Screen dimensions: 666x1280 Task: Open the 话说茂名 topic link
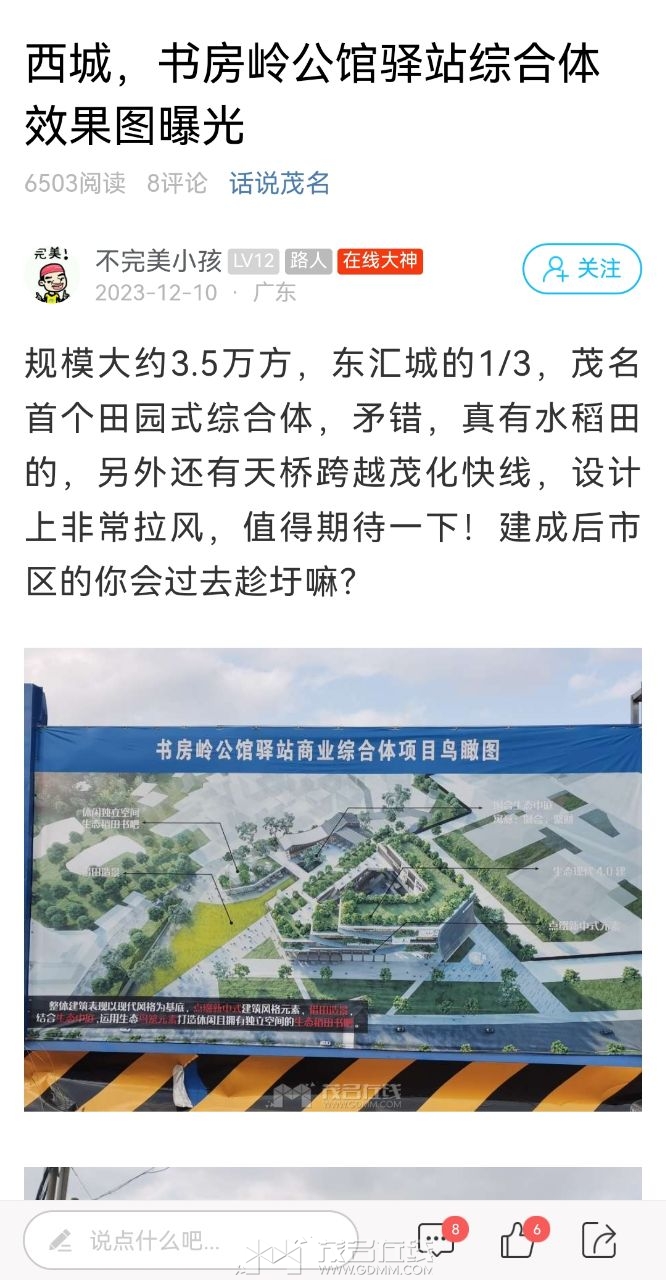[x=279, y=183]
